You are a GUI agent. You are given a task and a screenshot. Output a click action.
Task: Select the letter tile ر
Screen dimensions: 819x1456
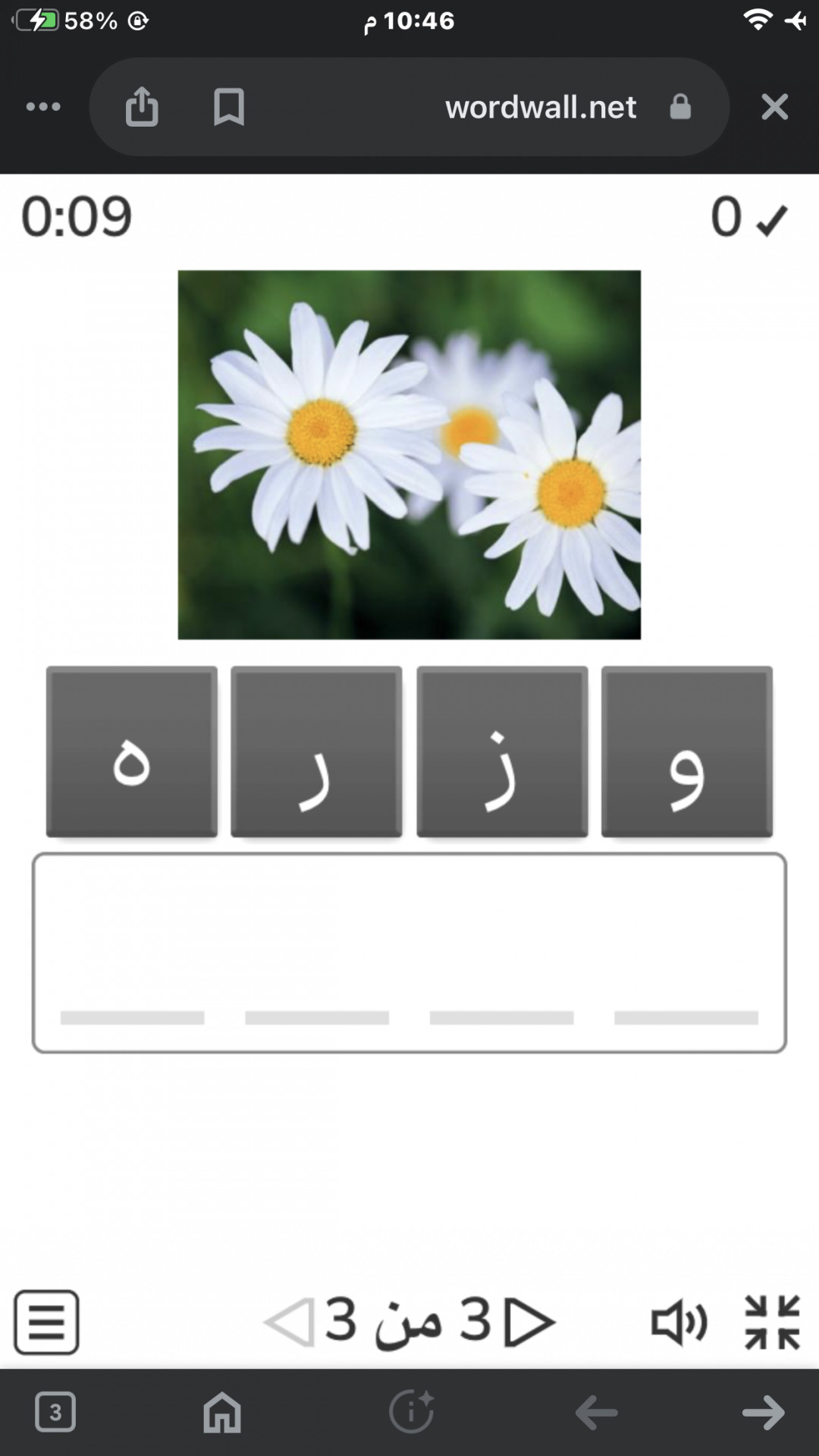tap(316, 752)
